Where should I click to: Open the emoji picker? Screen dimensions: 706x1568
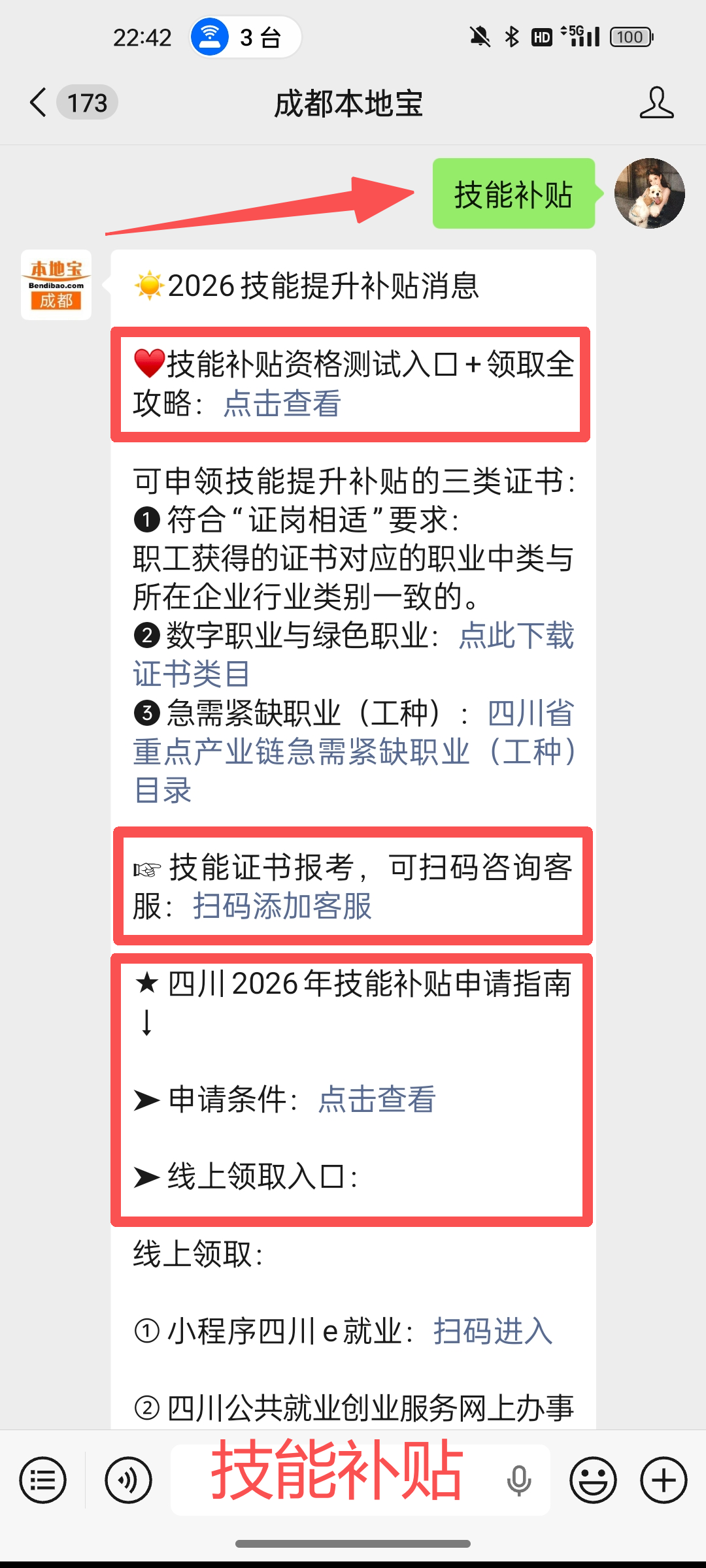(593, 1480)
